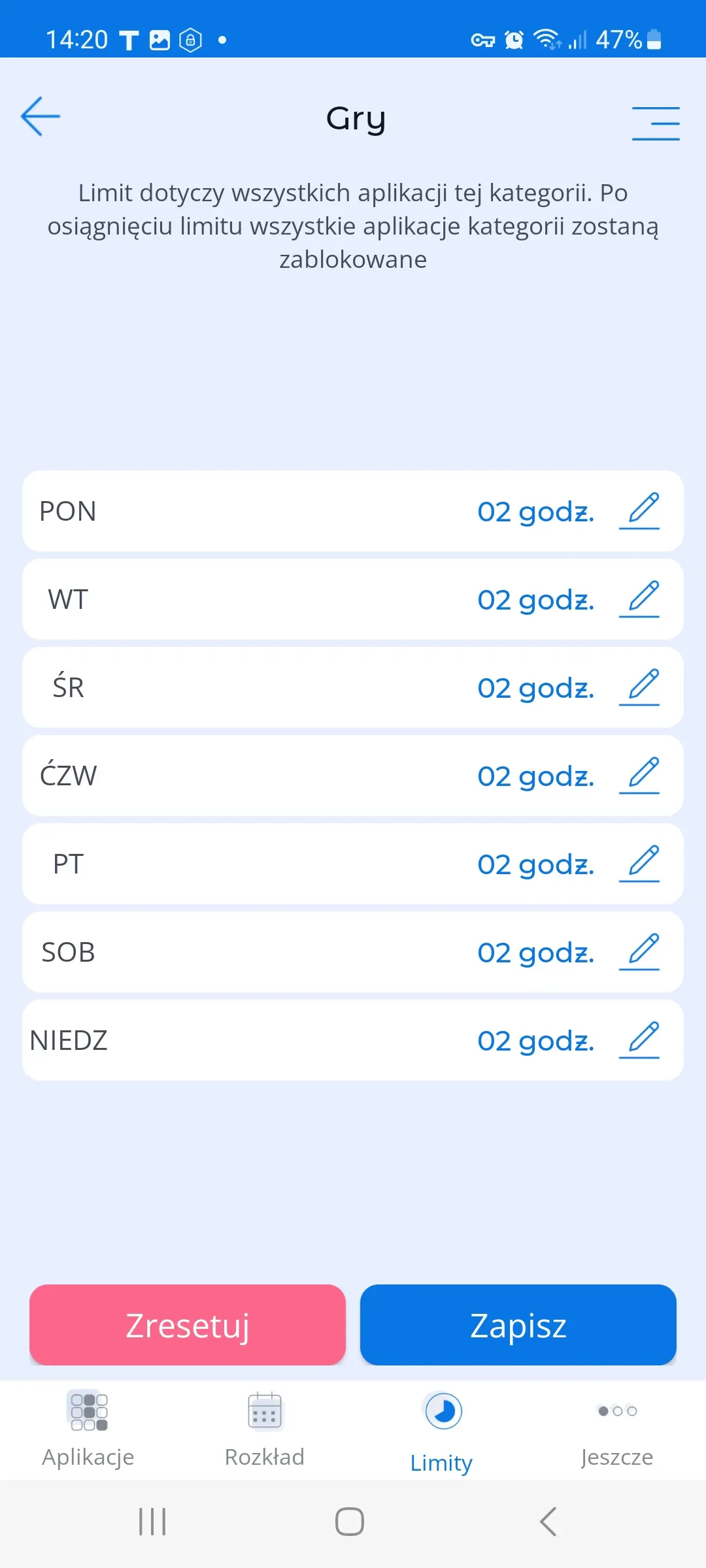Edit the SOB time limit
This screenshot has height=1568, width=706.
click(x=639, y=952)
